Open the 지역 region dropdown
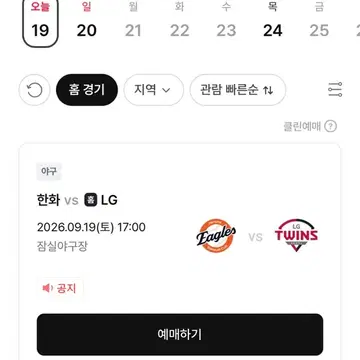The width and height of the screenshot is (360, 360). (154, 90)
